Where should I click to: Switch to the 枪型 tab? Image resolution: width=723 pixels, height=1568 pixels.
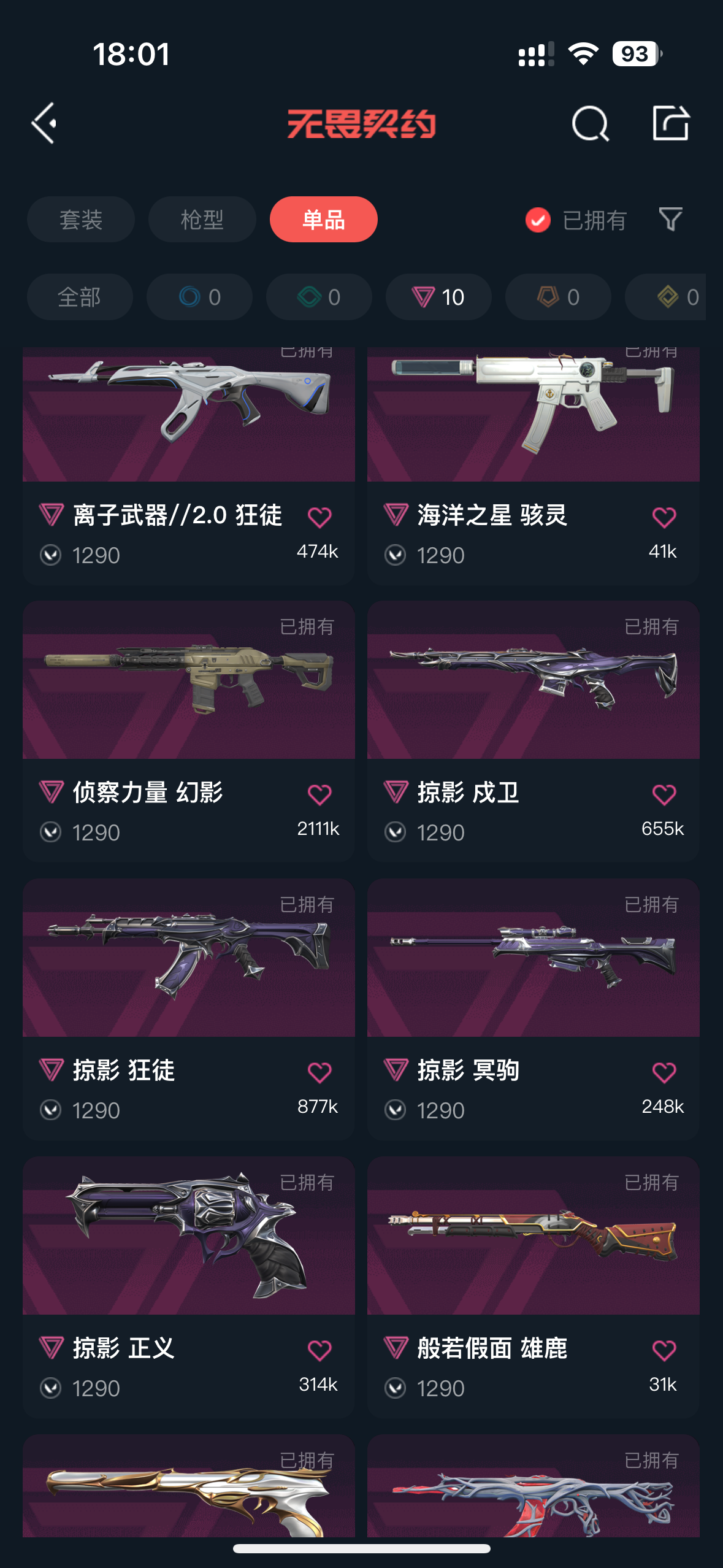(x=202, y=220)
